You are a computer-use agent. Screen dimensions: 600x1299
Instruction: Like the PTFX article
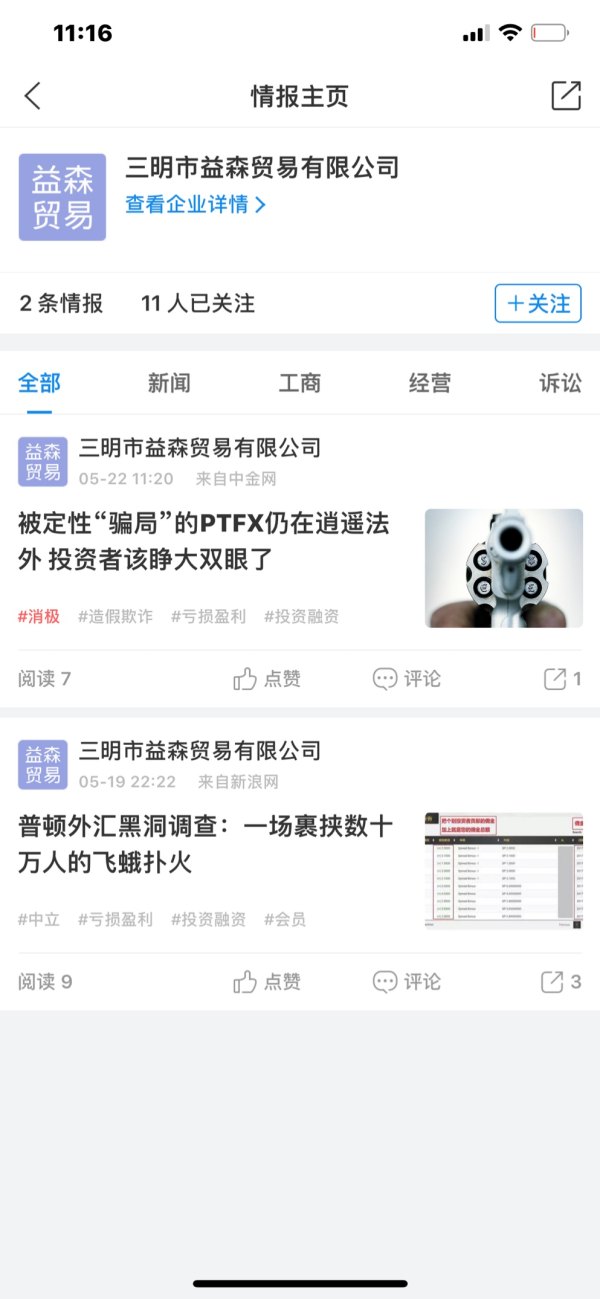click(x=266, y=679)
